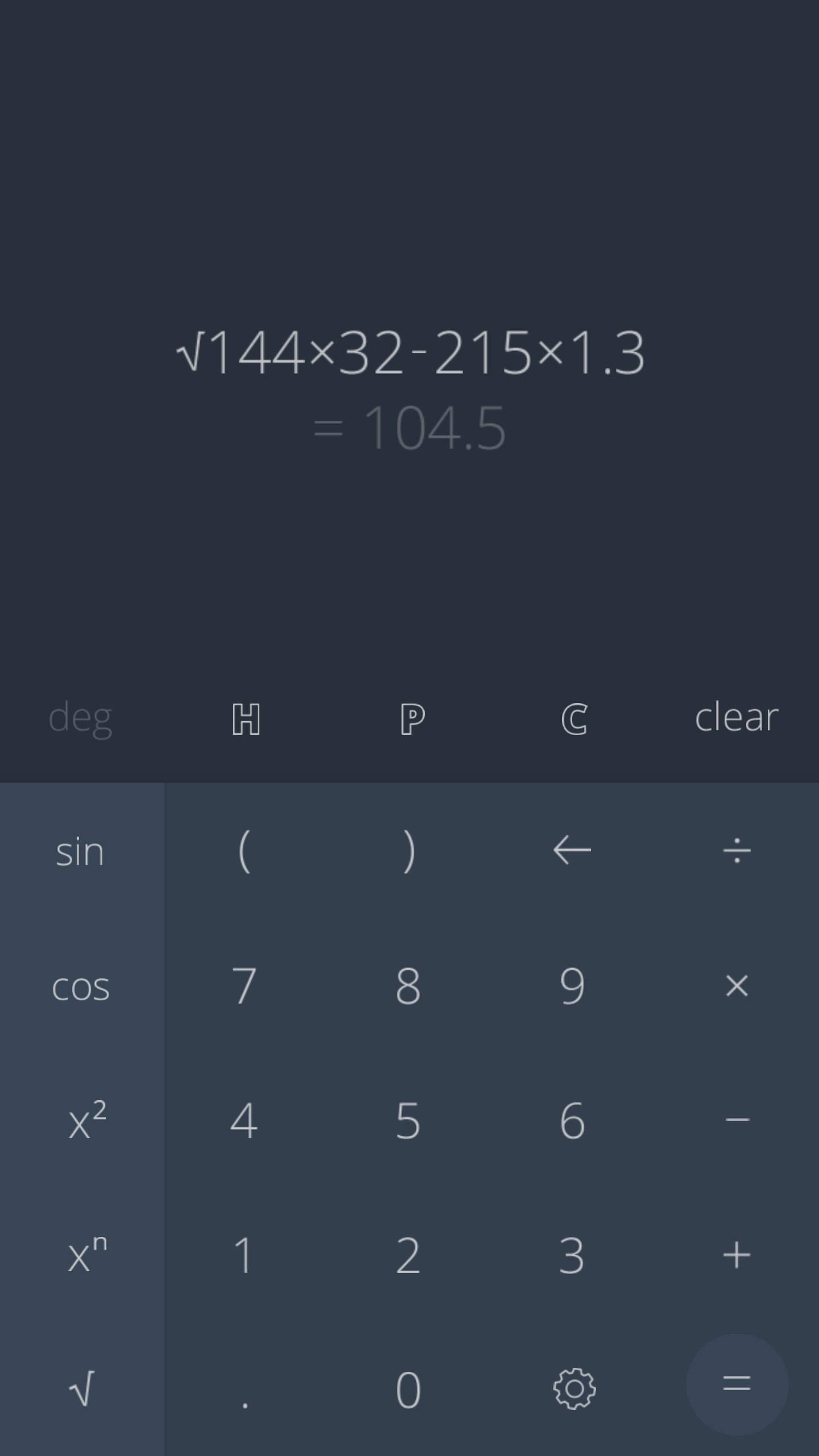Tap the division operator
This screenshot has height=1456, width=819.
(x=736, y=850)
